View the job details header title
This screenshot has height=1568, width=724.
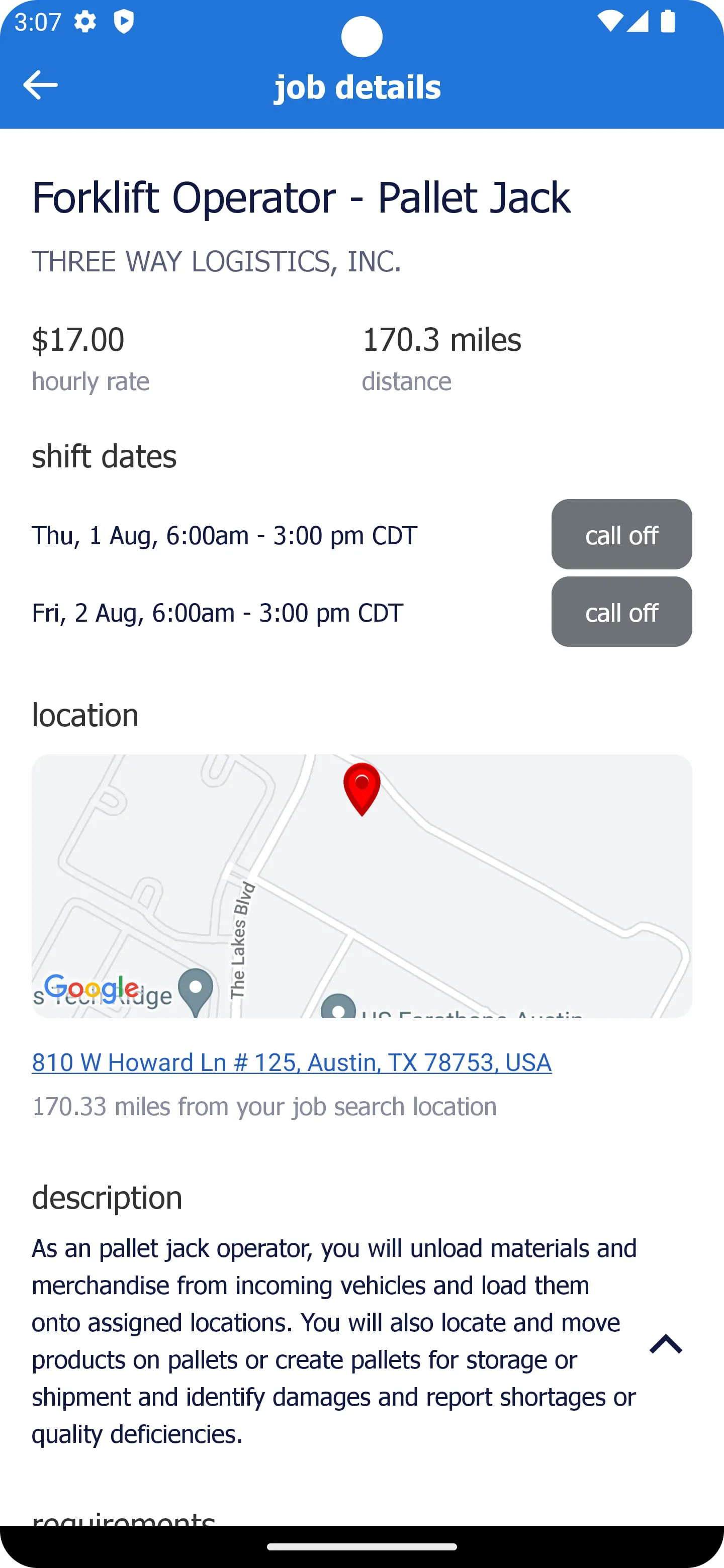[x=357, y=86]
